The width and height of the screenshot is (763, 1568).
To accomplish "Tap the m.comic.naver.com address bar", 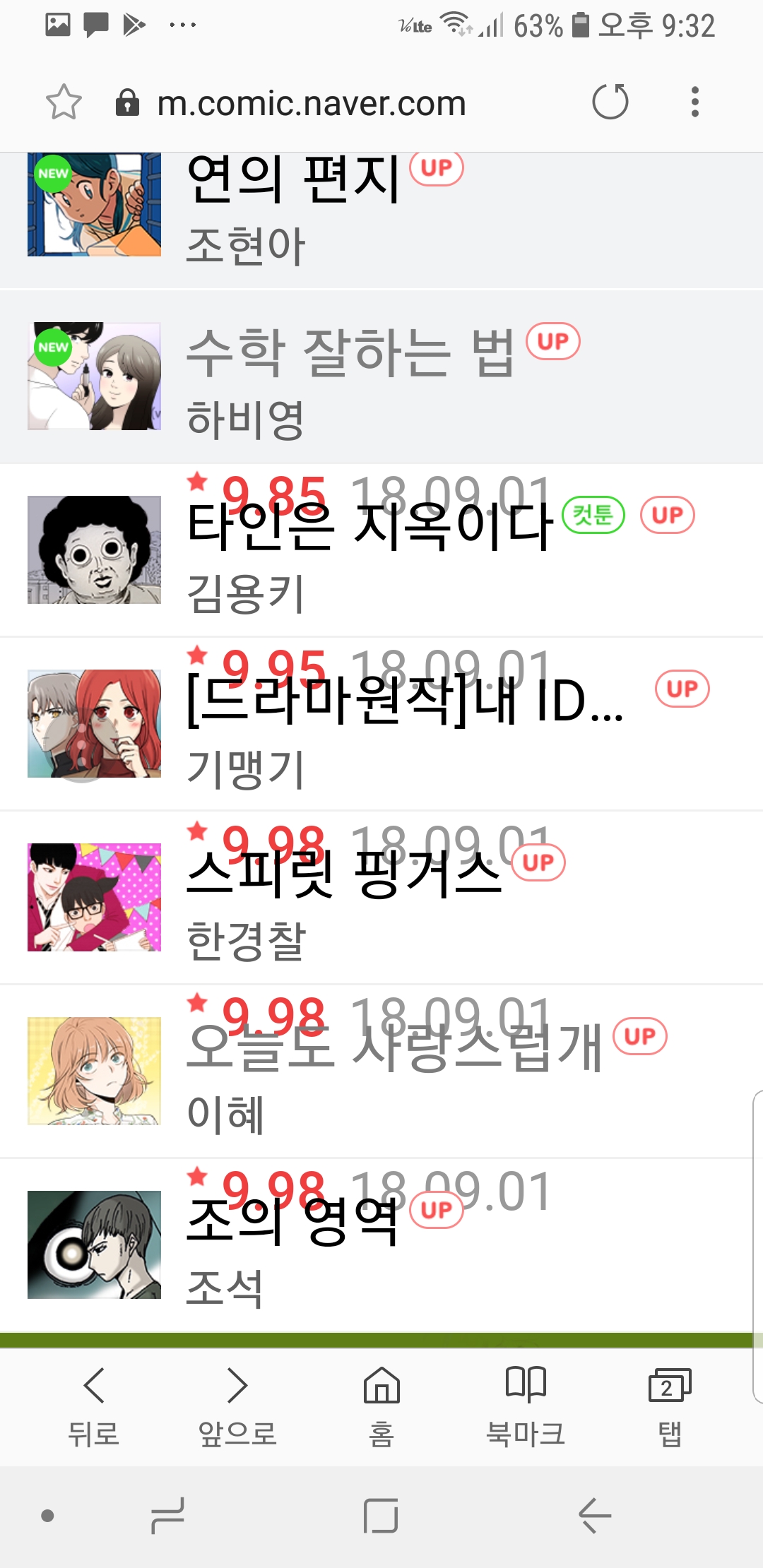I will pyautogui.click(x=311, y=104).
